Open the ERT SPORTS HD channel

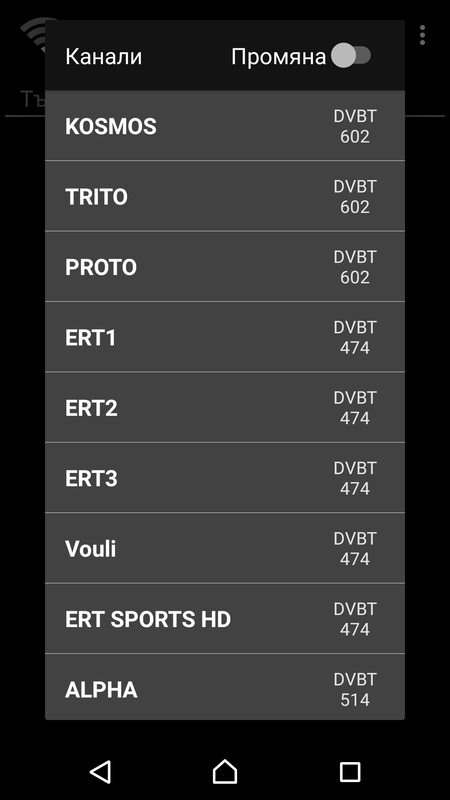[225, 618]
